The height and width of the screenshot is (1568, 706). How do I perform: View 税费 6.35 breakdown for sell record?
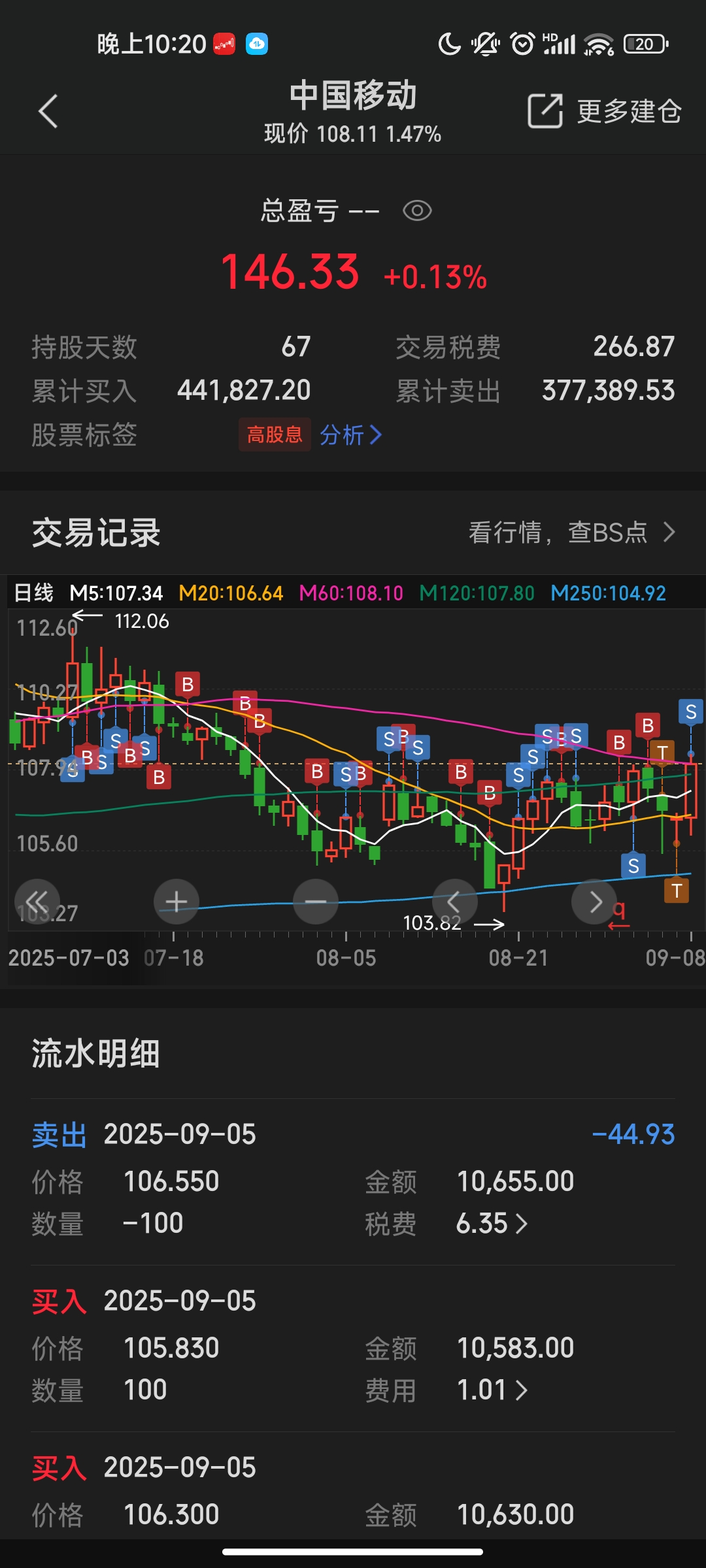(492, 1224)
